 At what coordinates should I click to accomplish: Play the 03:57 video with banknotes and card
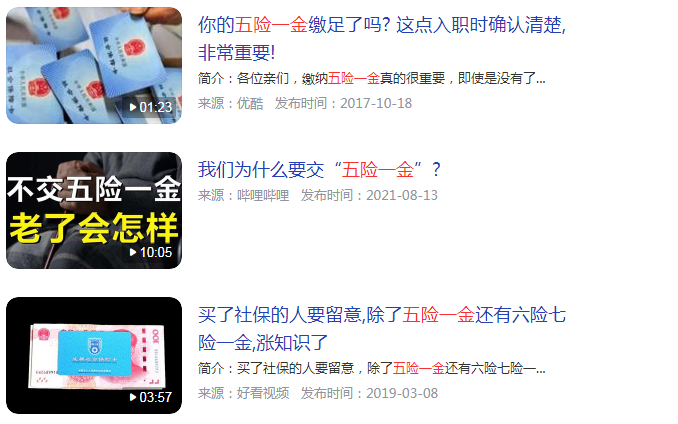[x=94, y=355]
